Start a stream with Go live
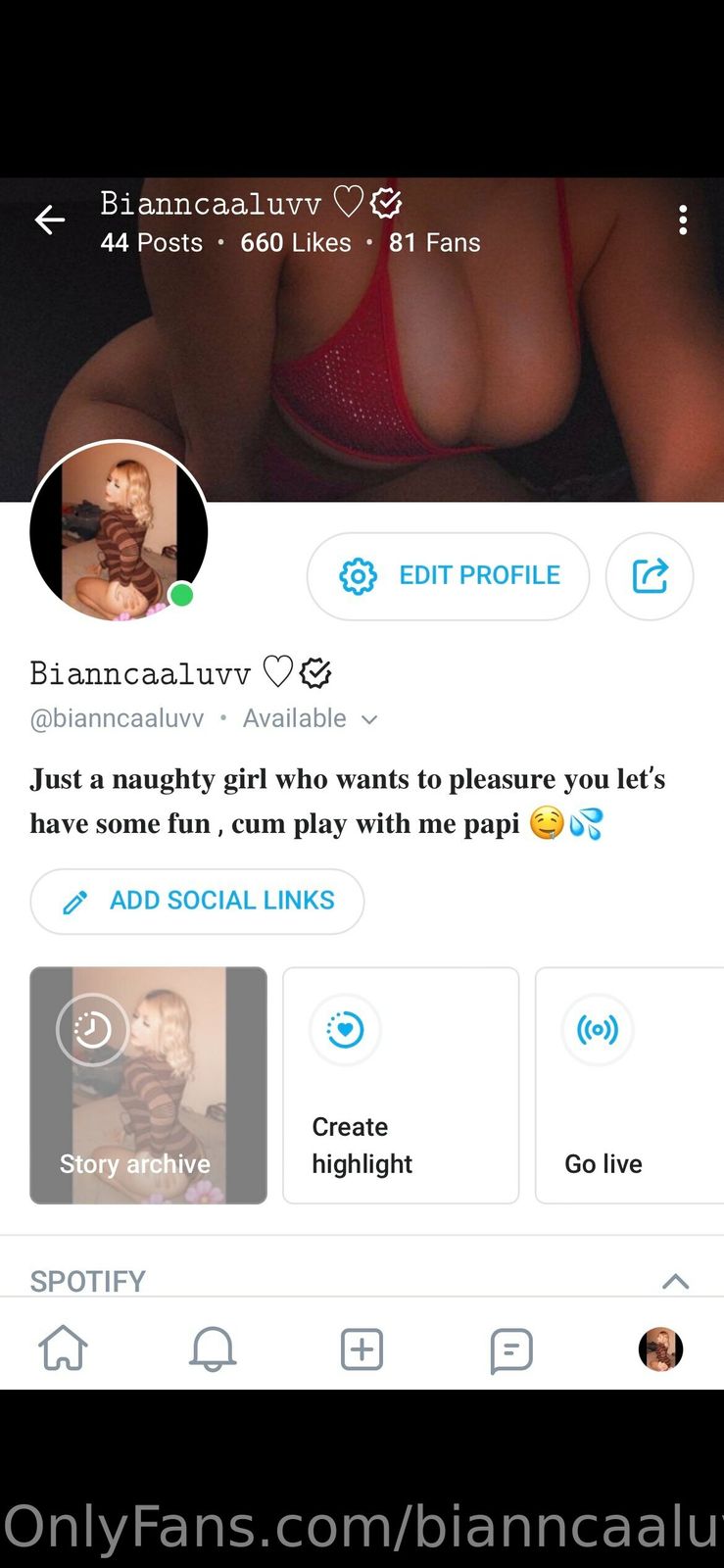Image resolution: width=724 pixels, height=1568 pixels. [627, 1085]
